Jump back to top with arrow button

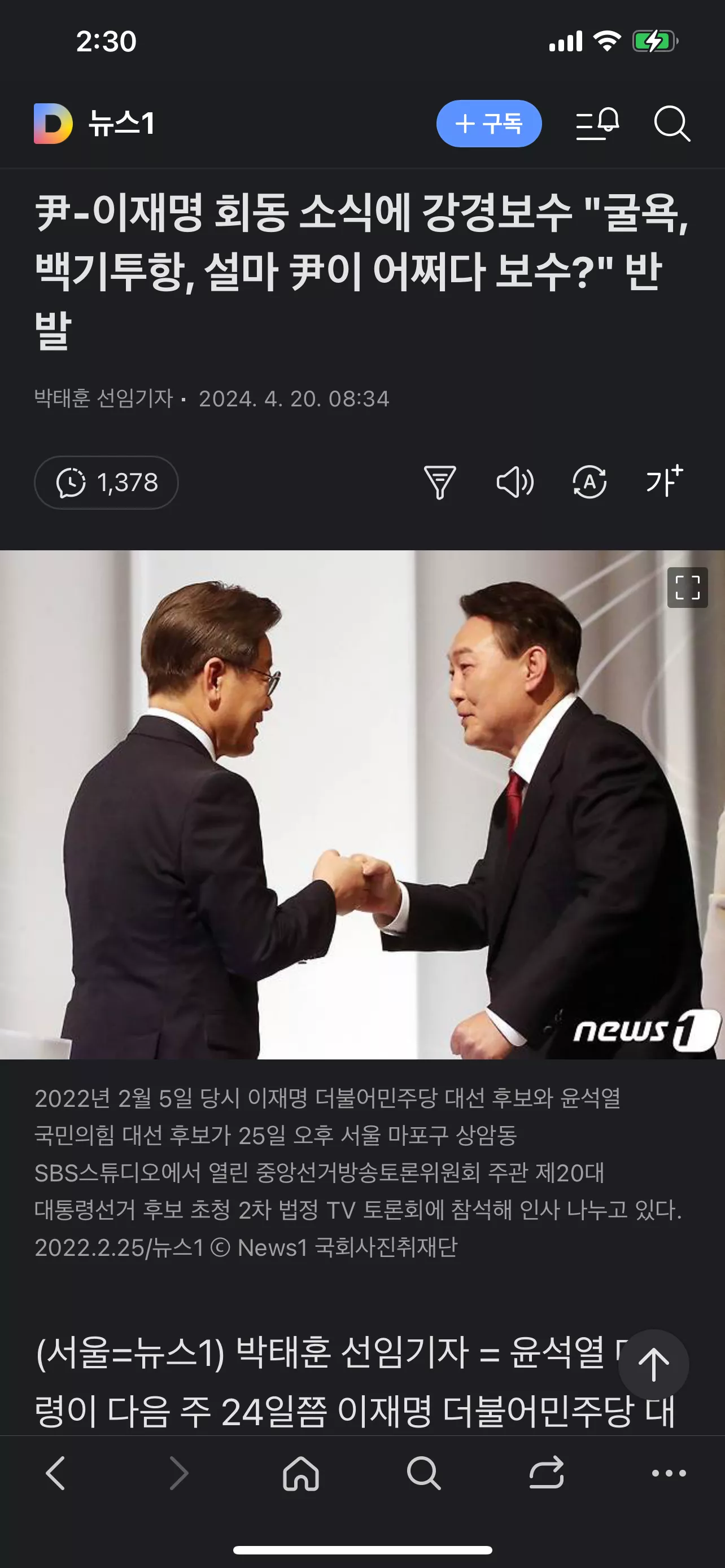654,1365
